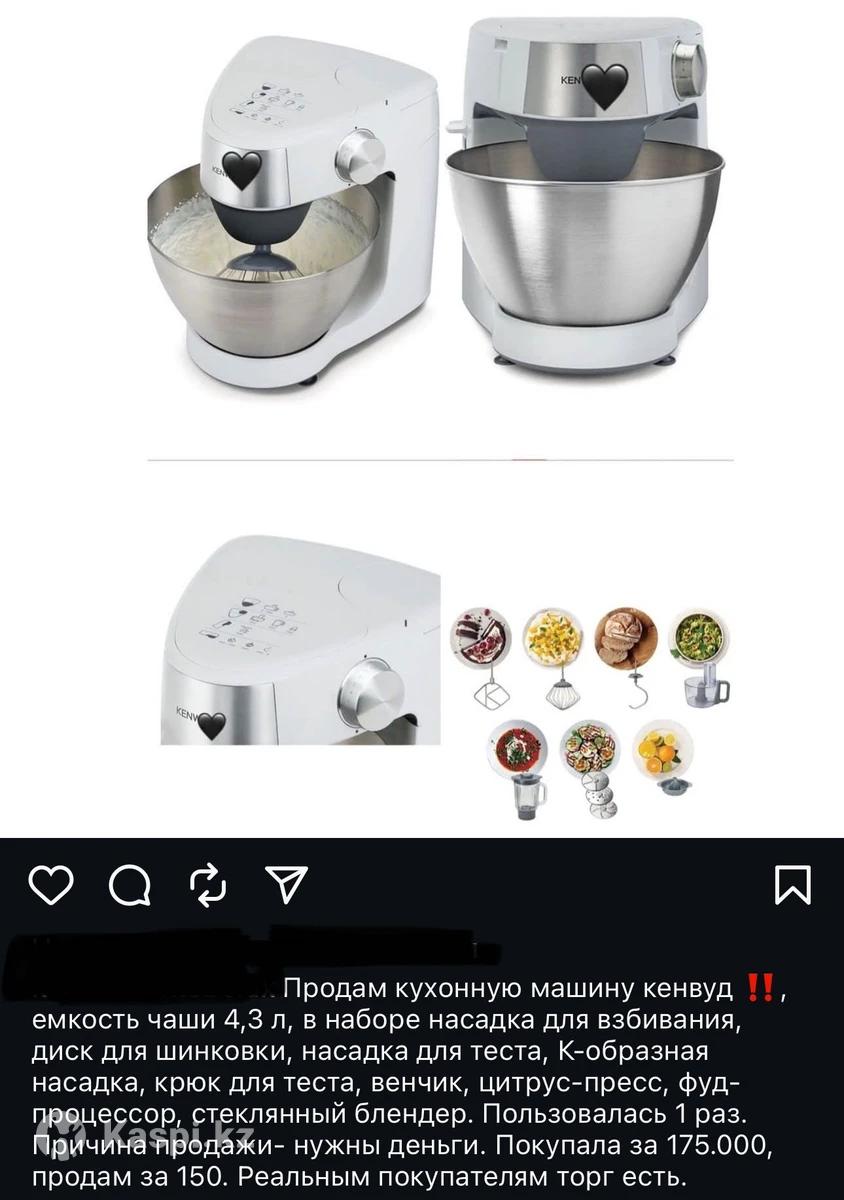Repost the kitchen machine post
This screenshot has width=844, height=1200.
point(208,885)
